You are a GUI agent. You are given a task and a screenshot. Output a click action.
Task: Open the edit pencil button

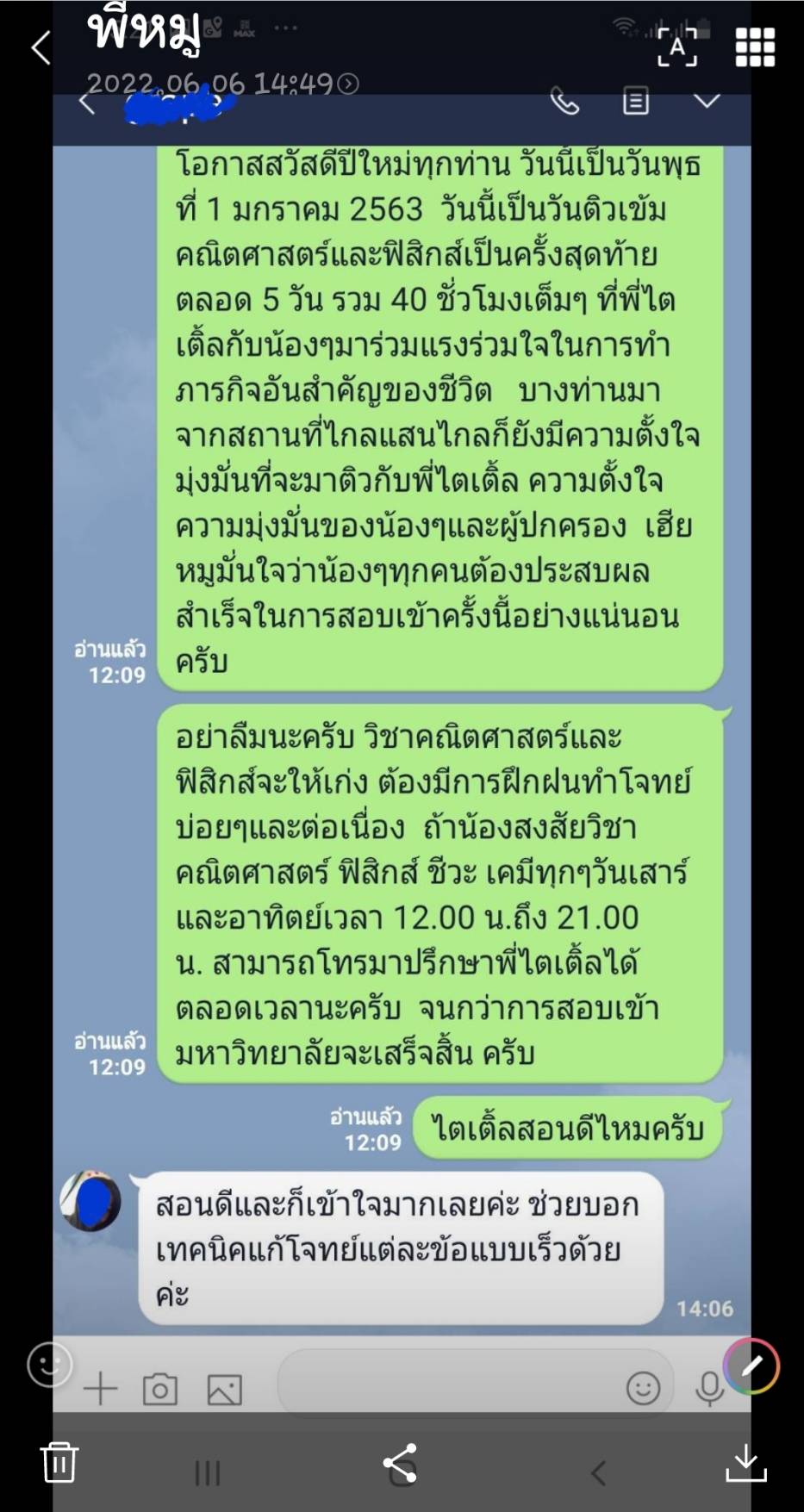[751, 1366]
